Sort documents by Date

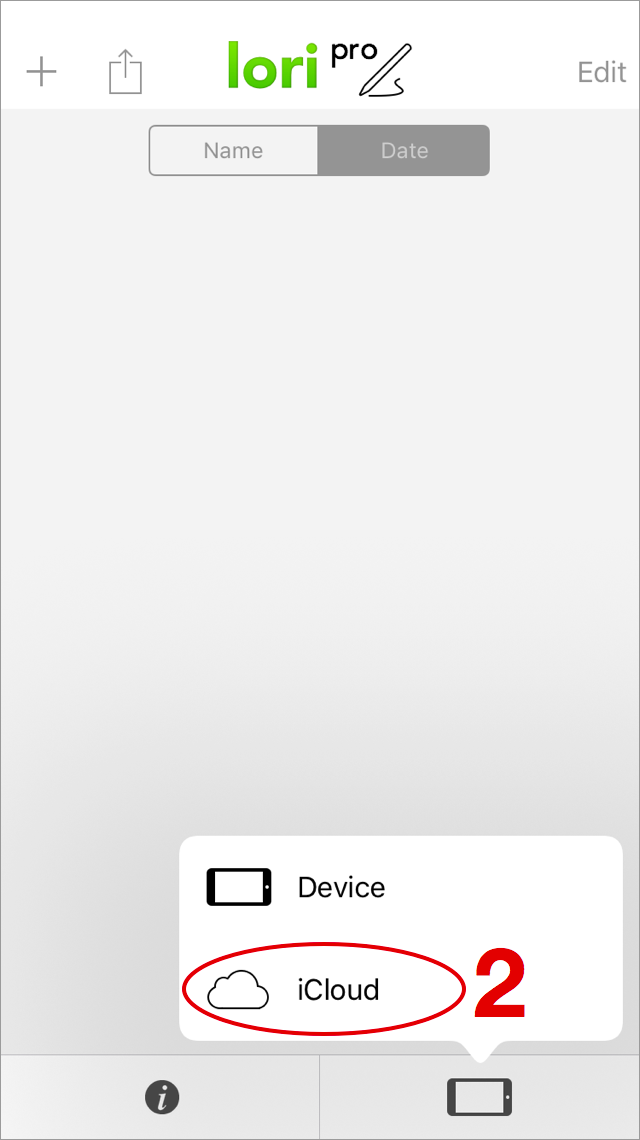404,150
